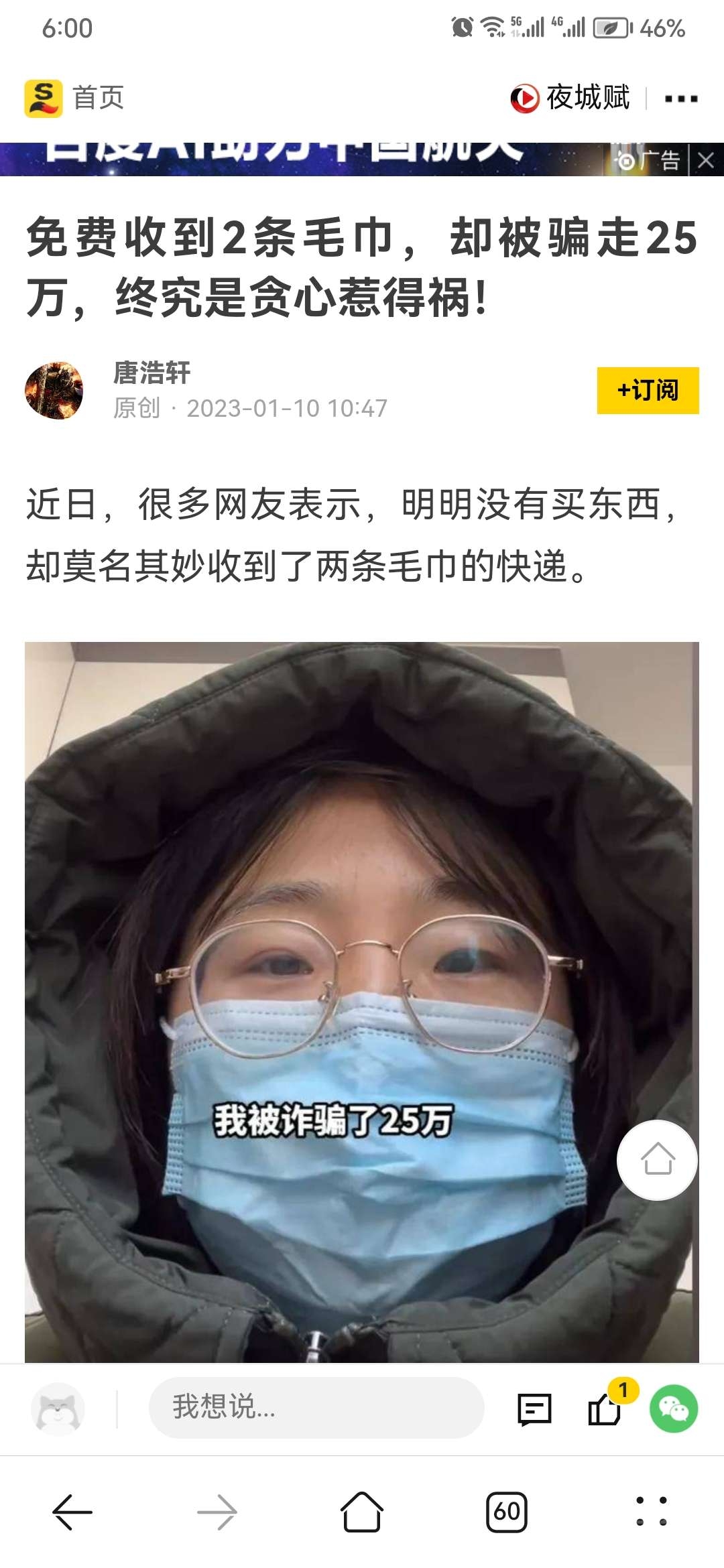Viewport: 724px width, 1568px height.
Task: Show the 60 open browser tabs
Action: pos(507,1512)
